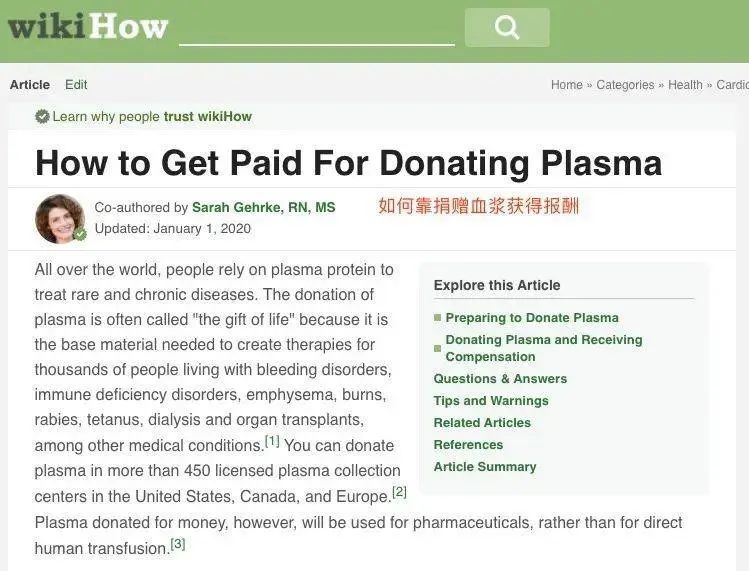The width and height of the screenshot is (749, 571).
Task: Open footnote reference 2
Action: (x=399, y=492)
